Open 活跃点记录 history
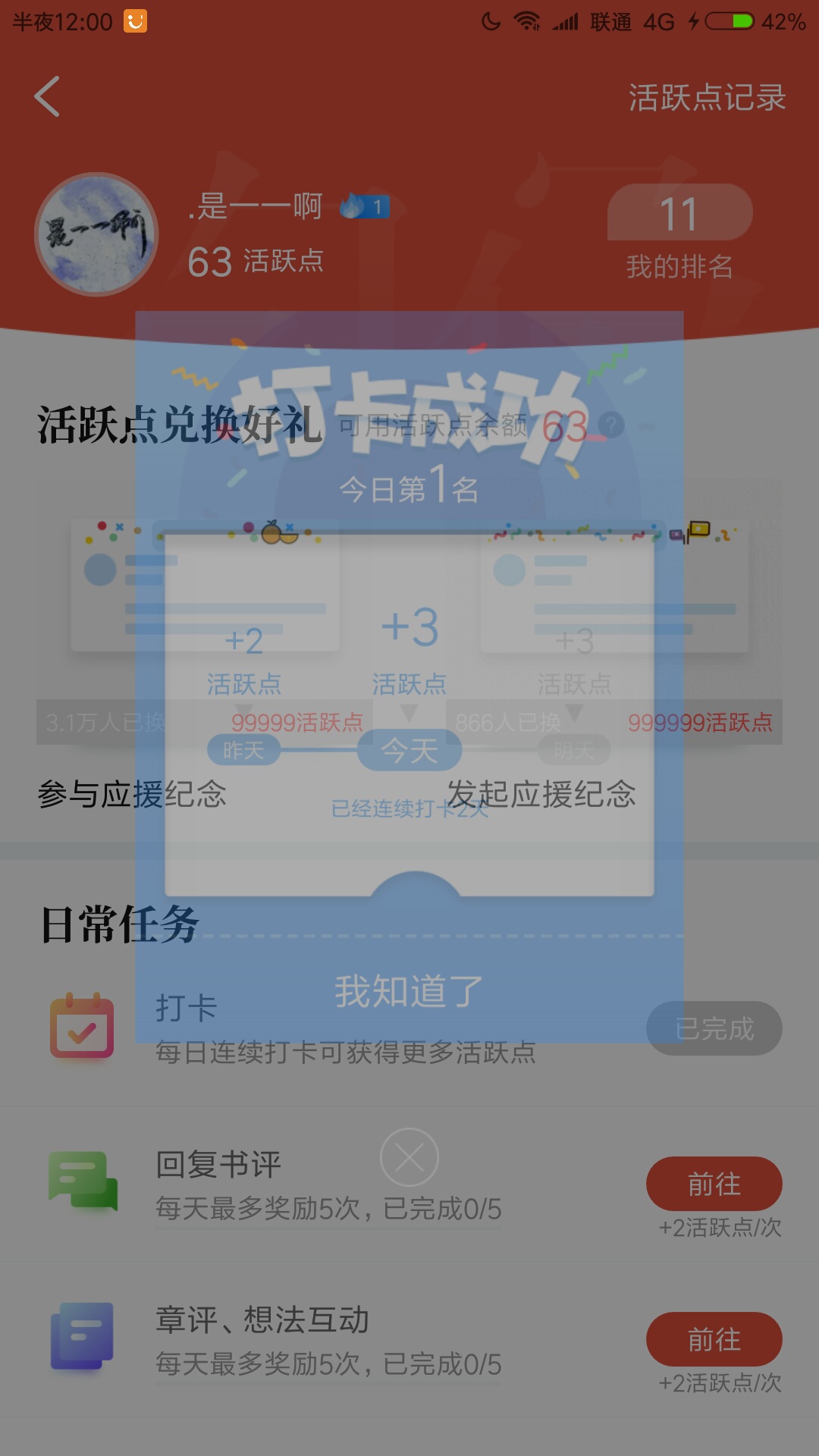The width and height of the screenshot is (819, 1456). (x=707, y=97)
